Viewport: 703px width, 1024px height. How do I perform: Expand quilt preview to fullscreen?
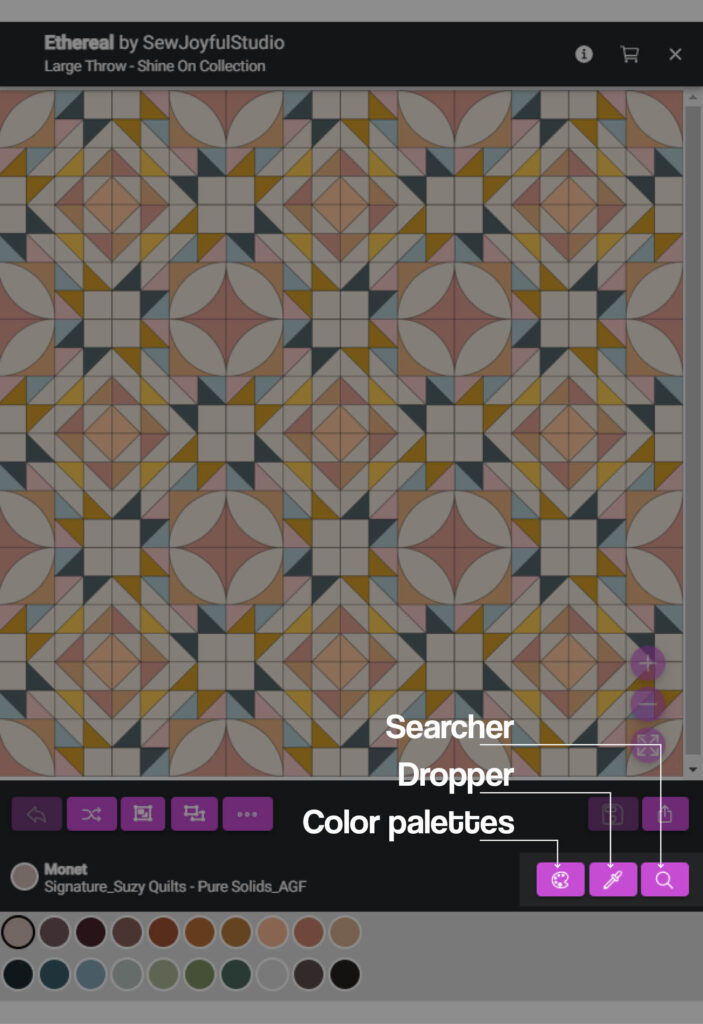pyautogui.click(x=648, y=745)
